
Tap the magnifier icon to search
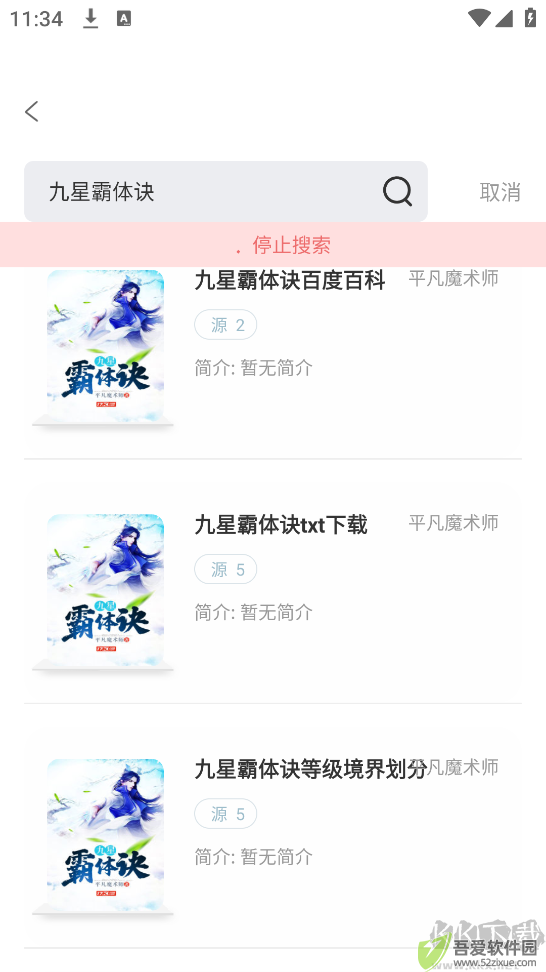(397, 191)
